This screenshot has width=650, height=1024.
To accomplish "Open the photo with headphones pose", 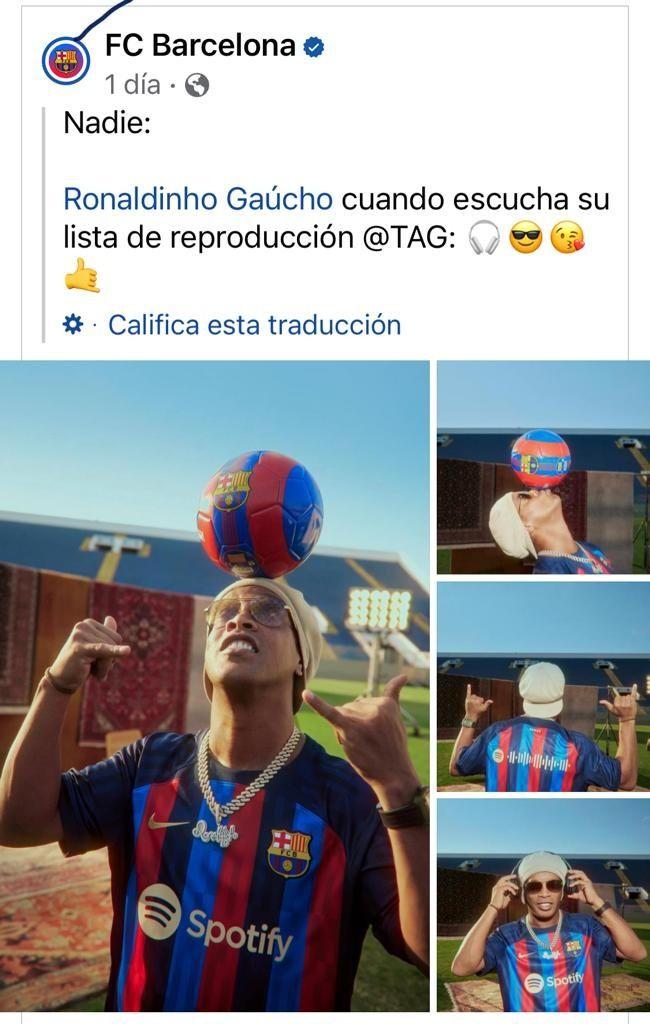I will [x=543, y=905].
